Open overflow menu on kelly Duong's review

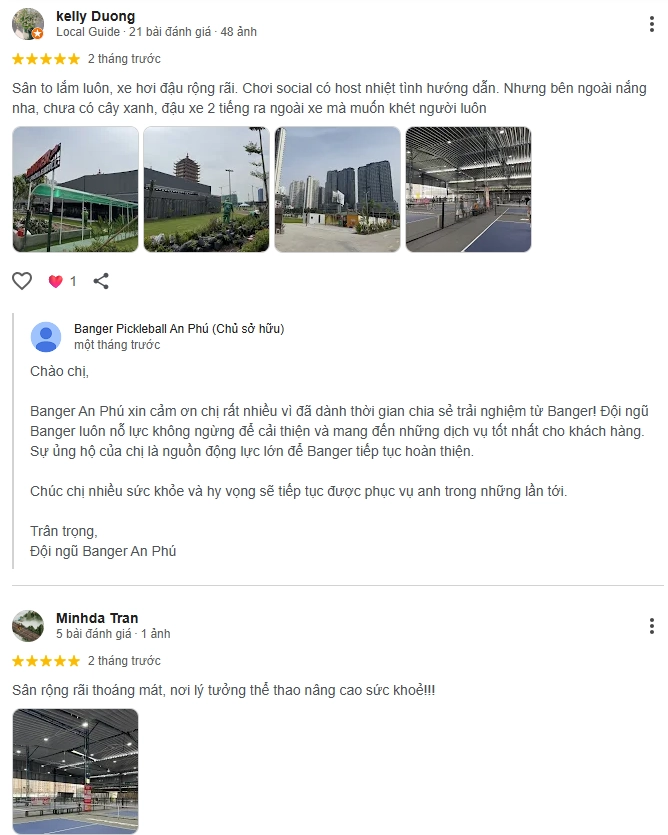tap(651, 24)
